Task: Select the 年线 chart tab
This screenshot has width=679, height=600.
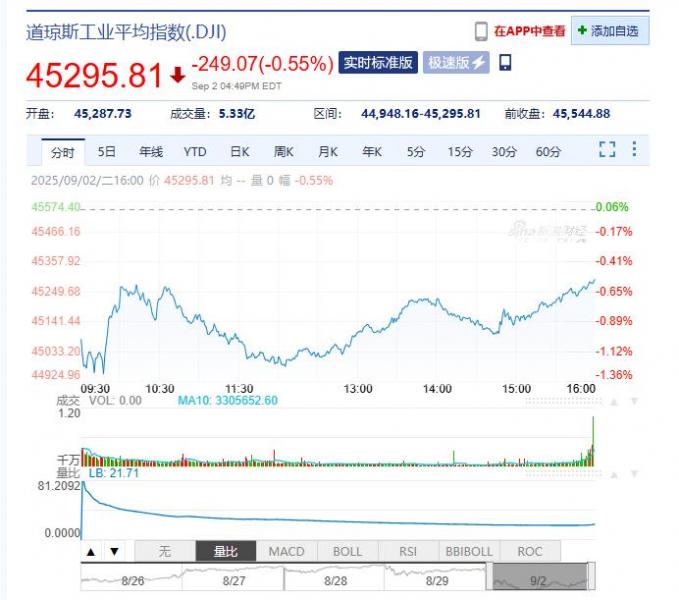Action: 150,152
